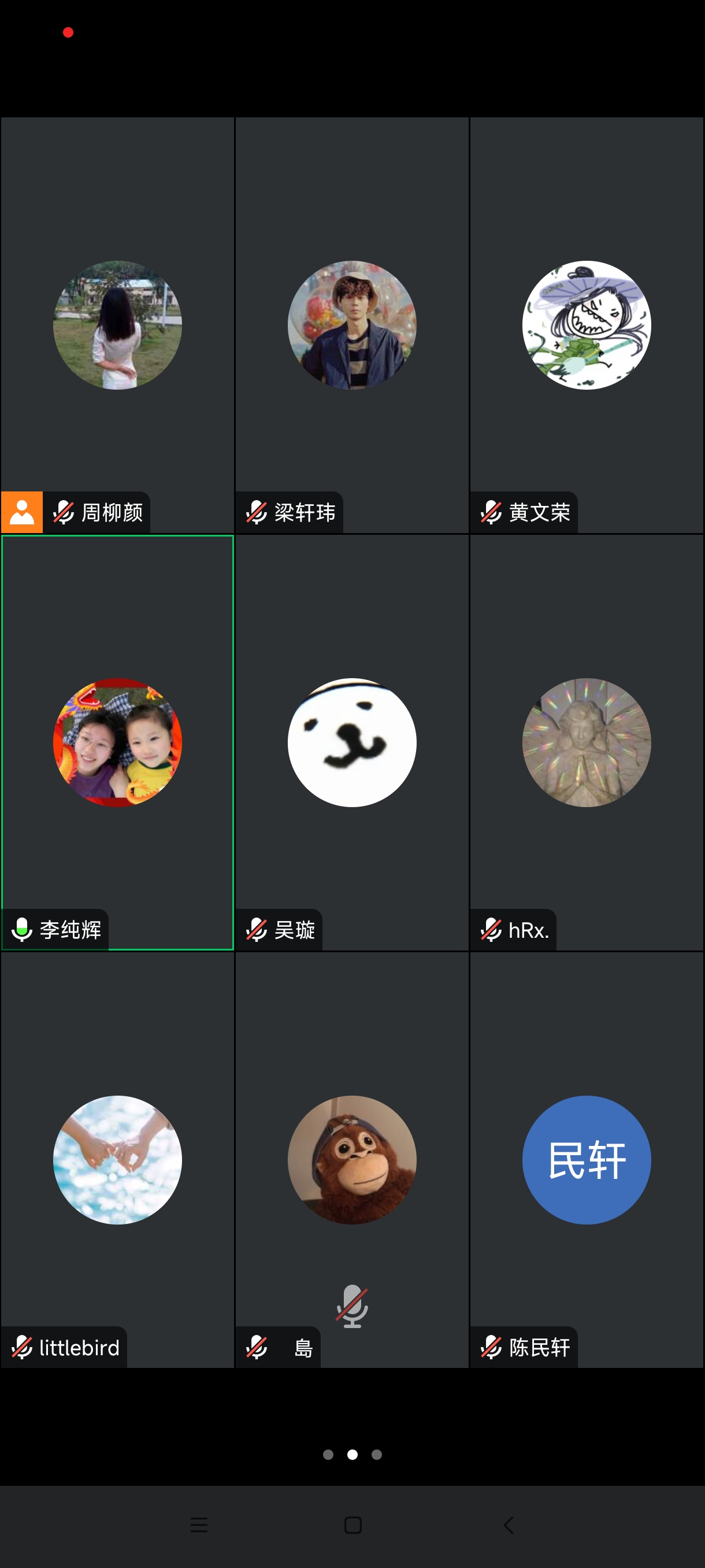
Task: Select 梁轩玮's participant tile
Action: pos(351,325)
